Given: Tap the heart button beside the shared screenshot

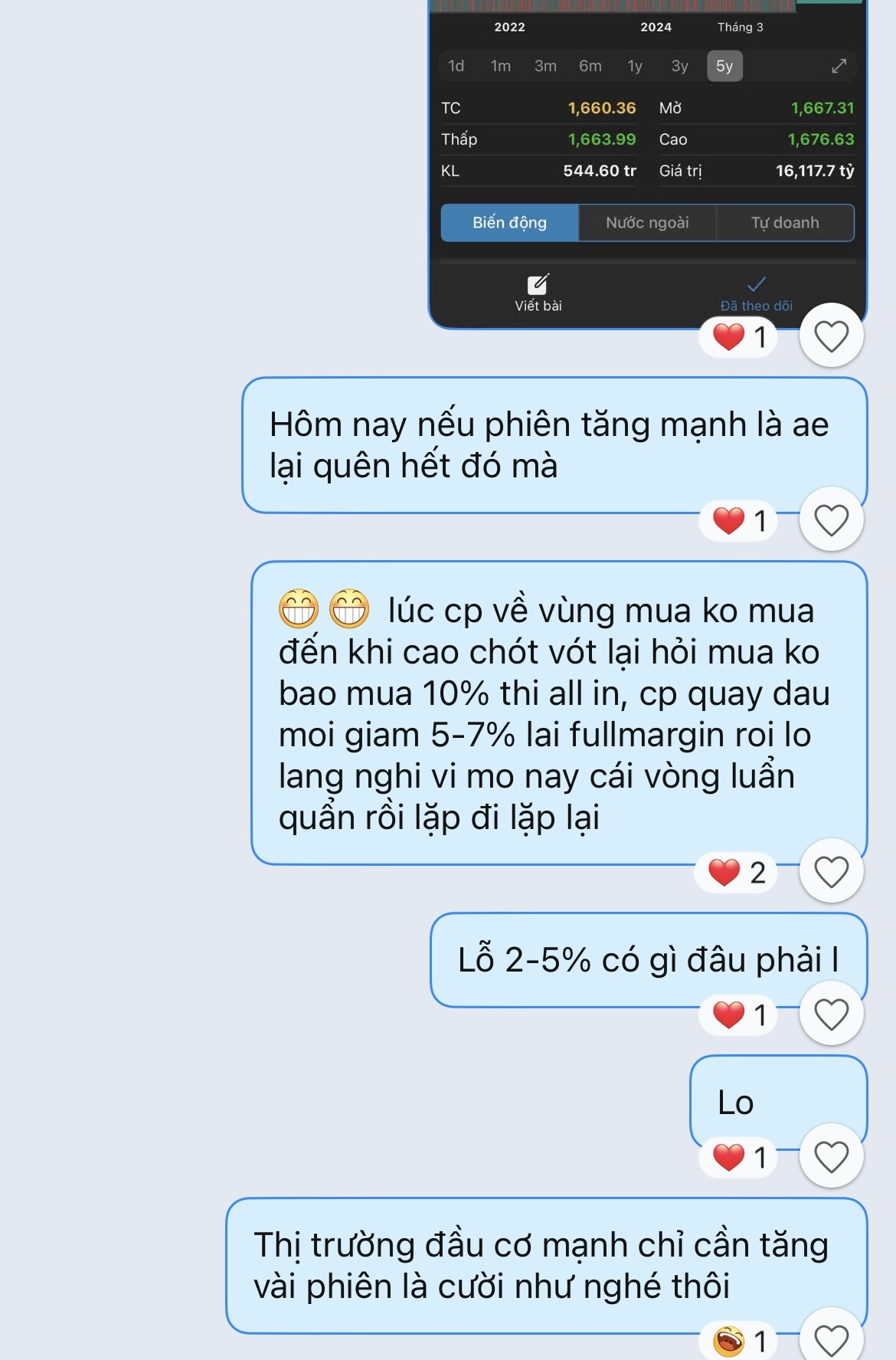Looking at the screenshot, I should click(831, 336).
